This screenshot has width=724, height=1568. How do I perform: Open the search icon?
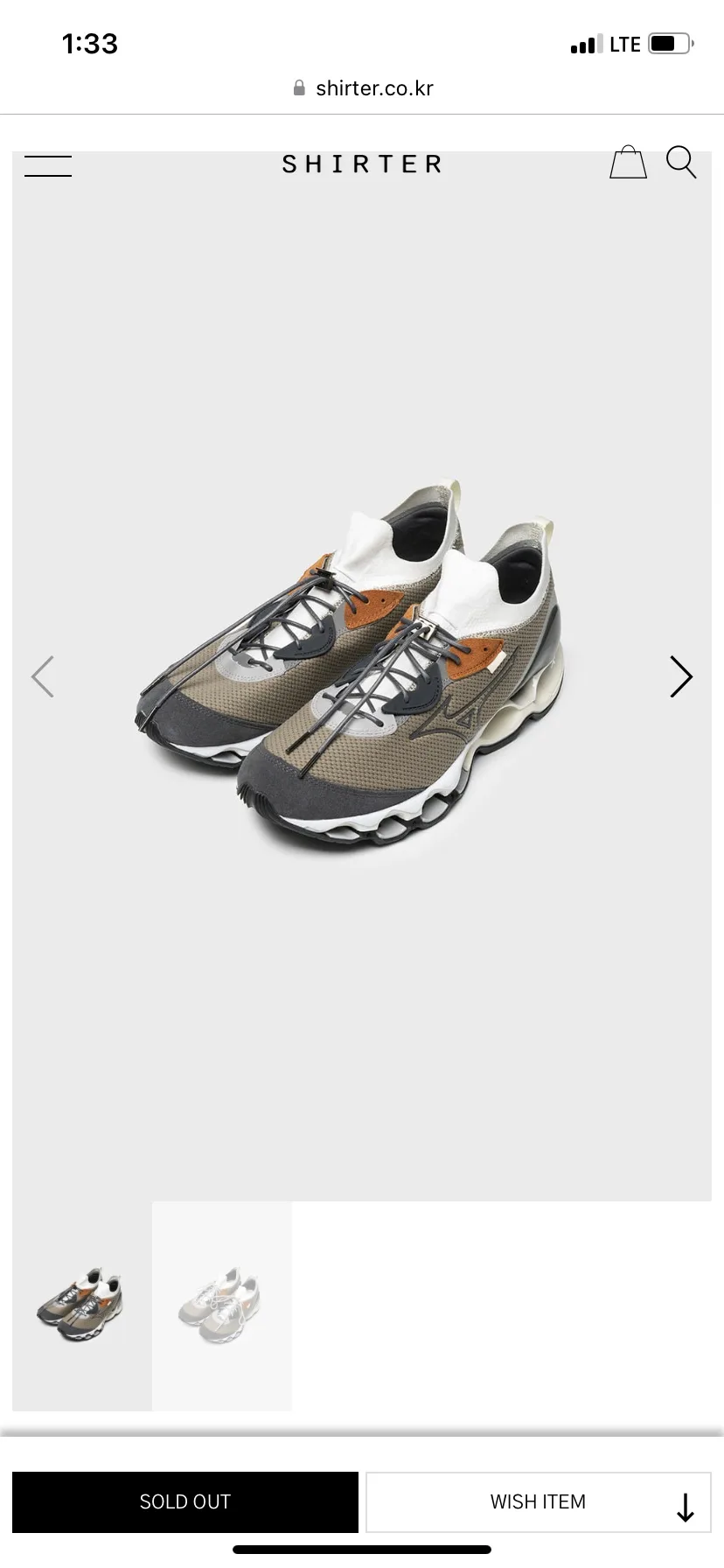click(x=681, y=163)
